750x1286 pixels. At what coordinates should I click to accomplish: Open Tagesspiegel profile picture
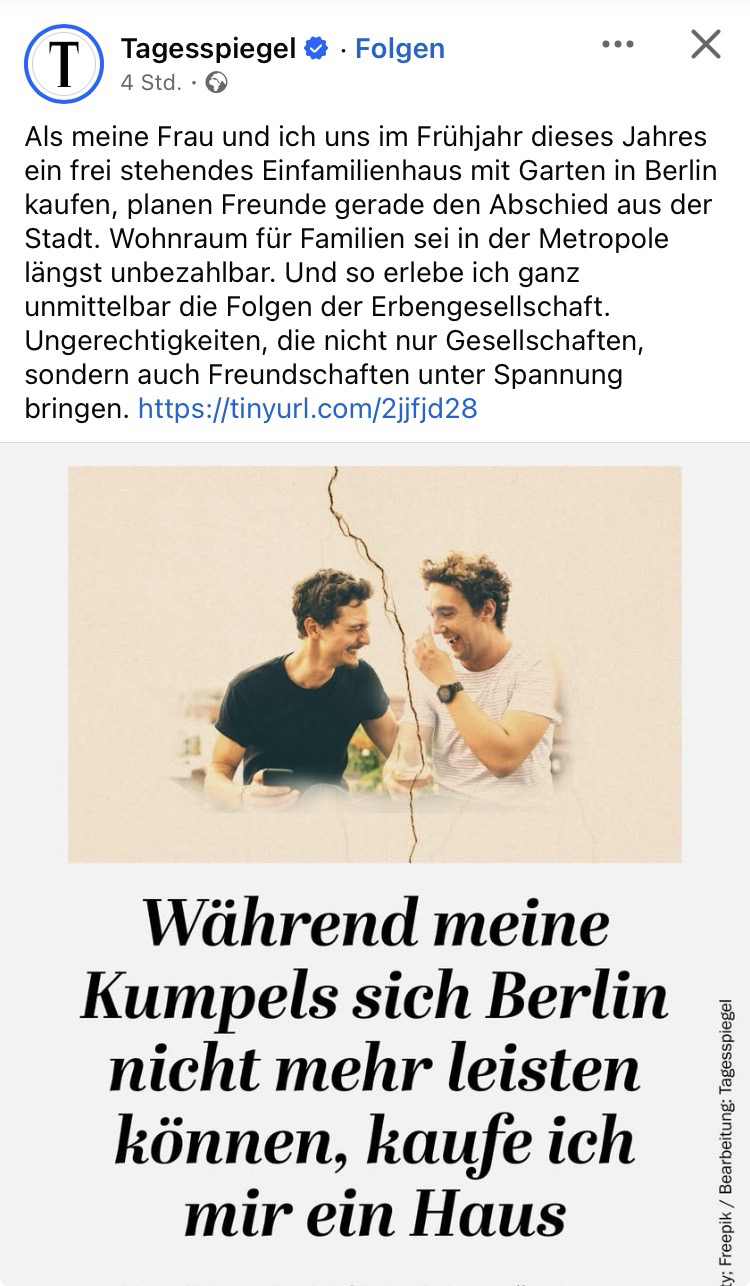tap(64, 63)
